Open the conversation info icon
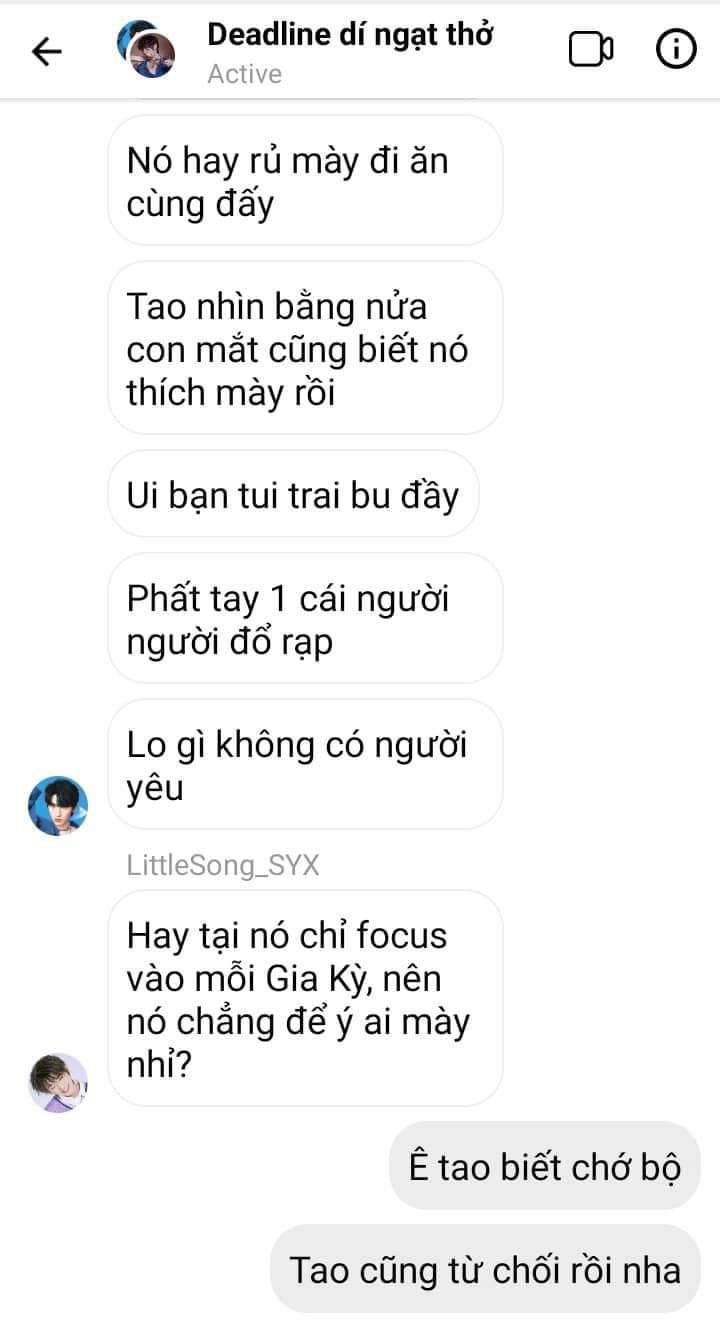 tap(675, 50)
